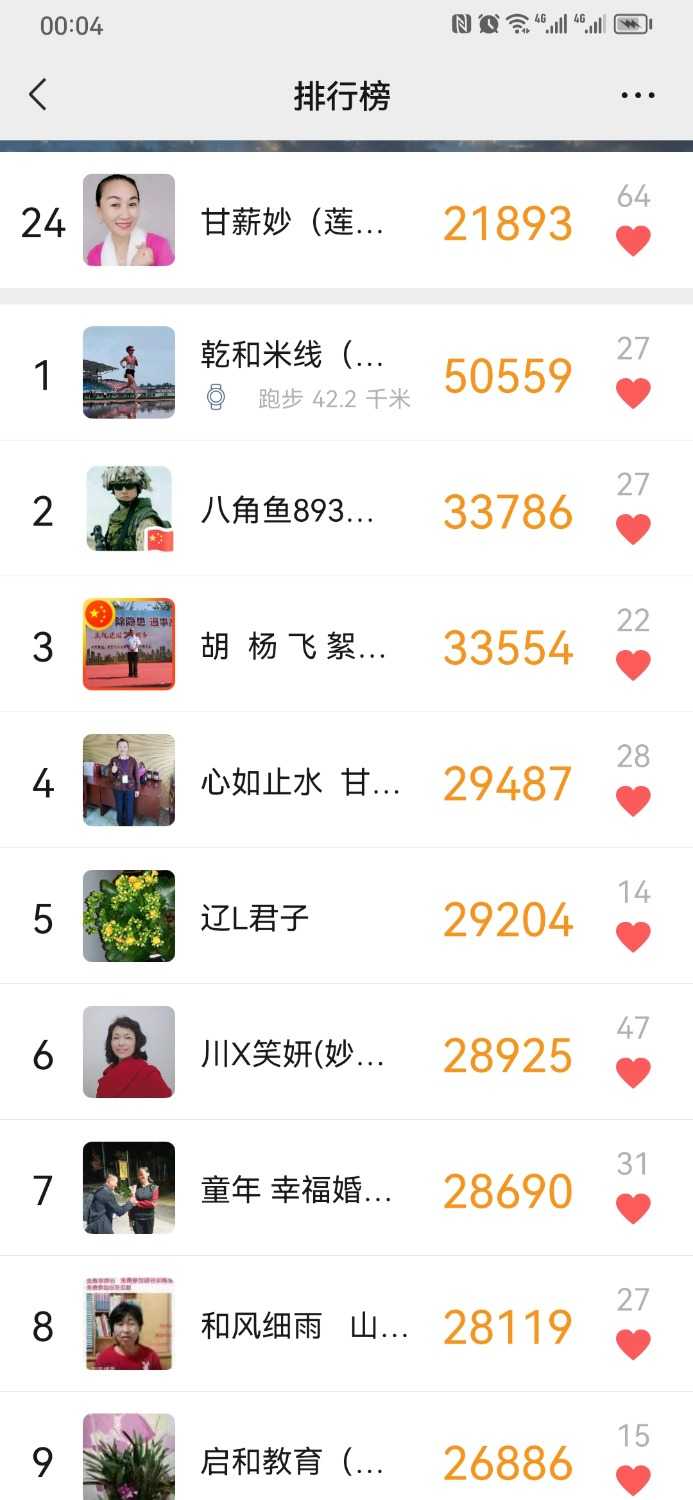This screenshot has height=1500, width=693.
Task: Like 乾和米线's step count
Action: click(633, 393)
